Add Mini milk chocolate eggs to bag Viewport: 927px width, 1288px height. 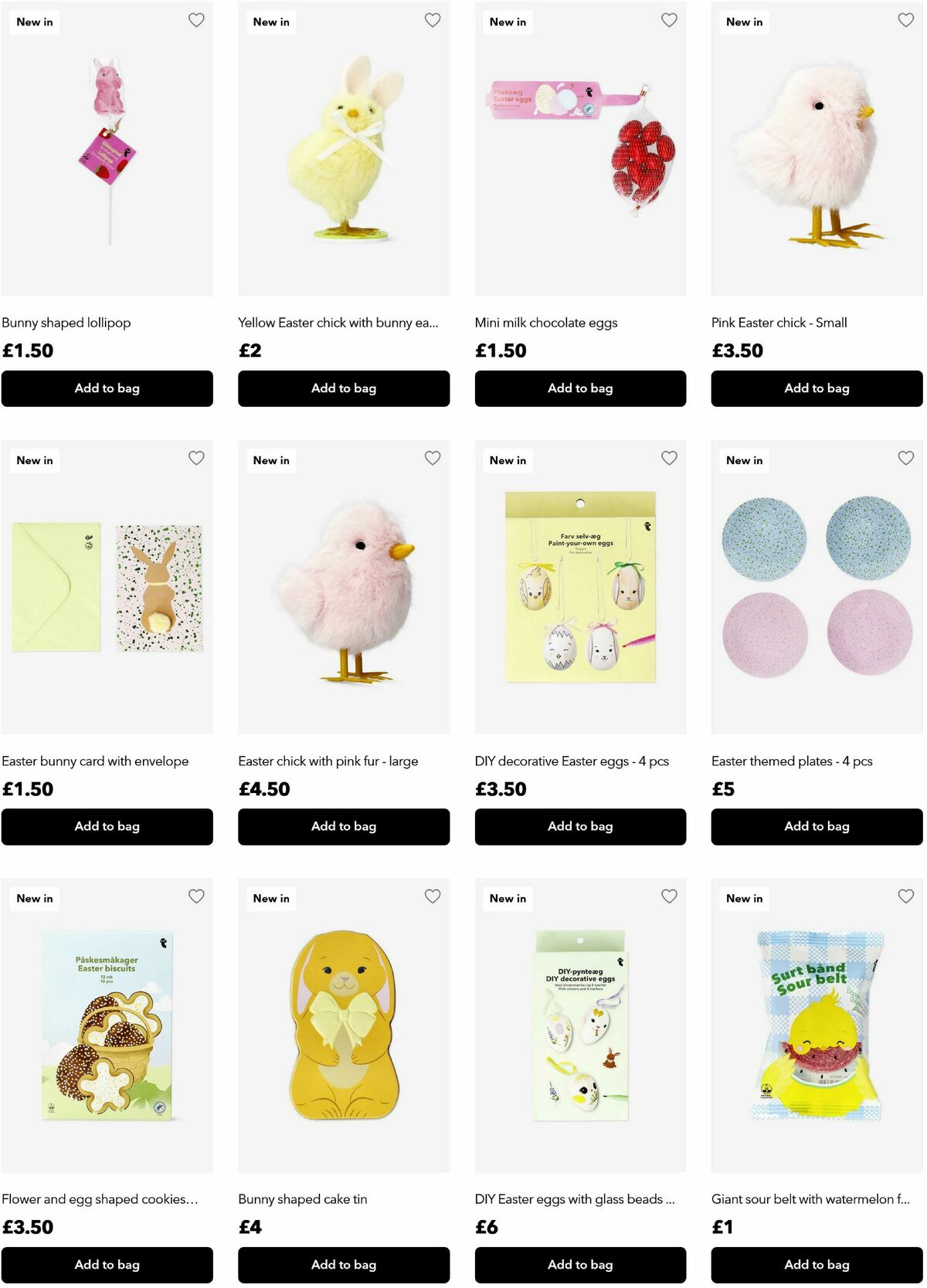point(580,388)
